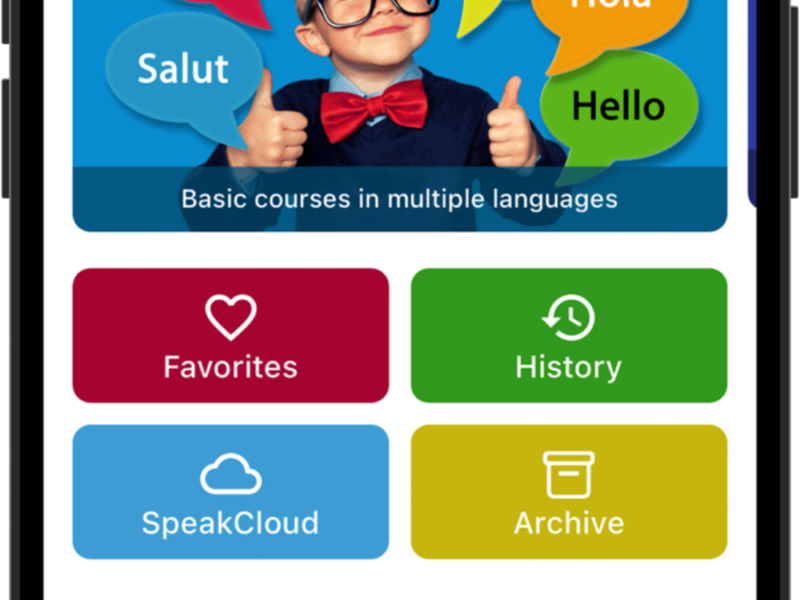This screenshot has height=600, width=800.
Task: Open the basic courses in multiple languages banner
Action: (x=399, y=120)
